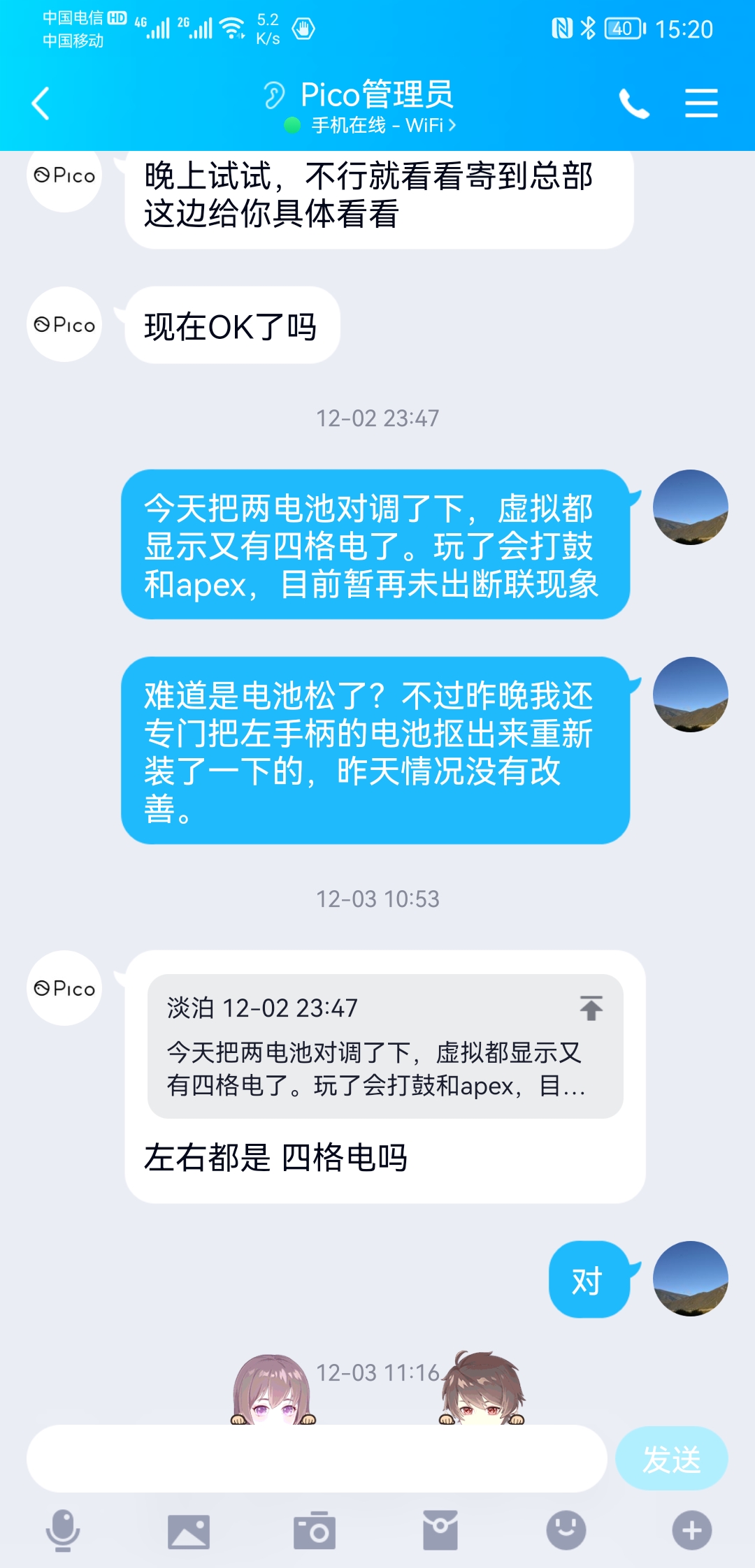Go back to the chat list
Image resolution: width=755 pixels, height=1568 pixels.
[41, 103]
